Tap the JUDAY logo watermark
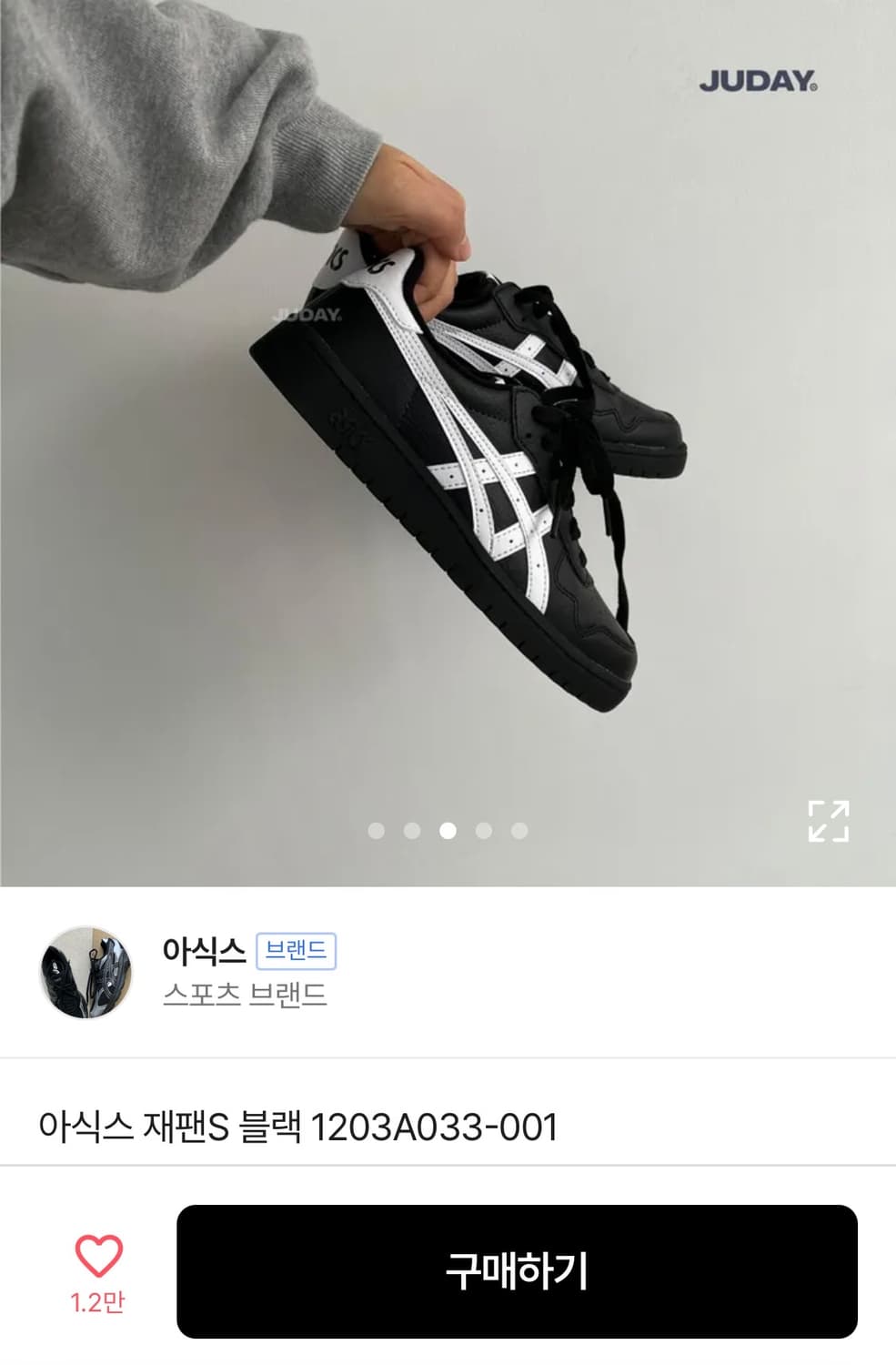This screenshot has height=1365, width=896. pos(760,80)
